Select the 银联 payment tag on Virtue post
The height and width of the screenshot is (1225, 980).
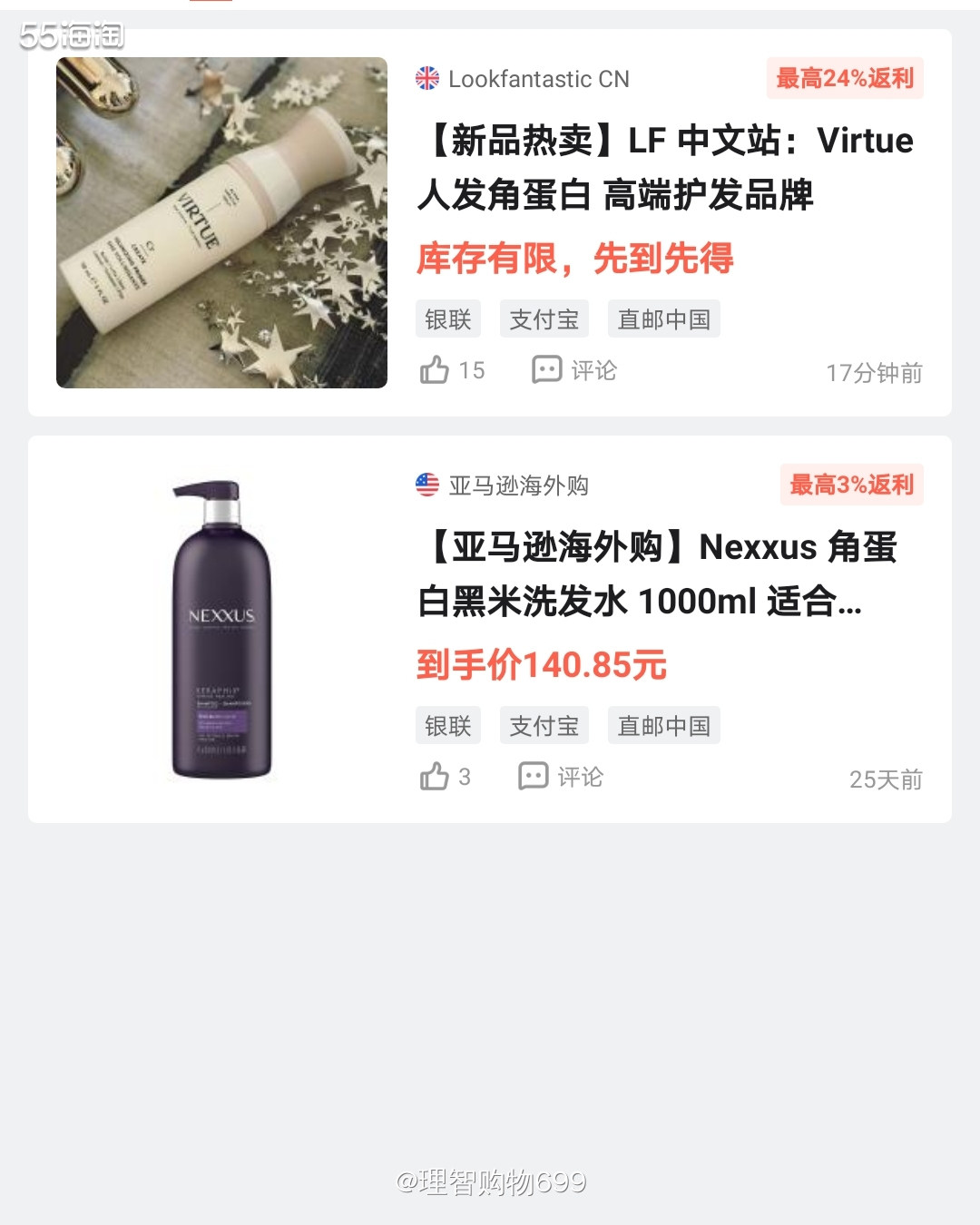pyautogui.click(x=447, y=318)
